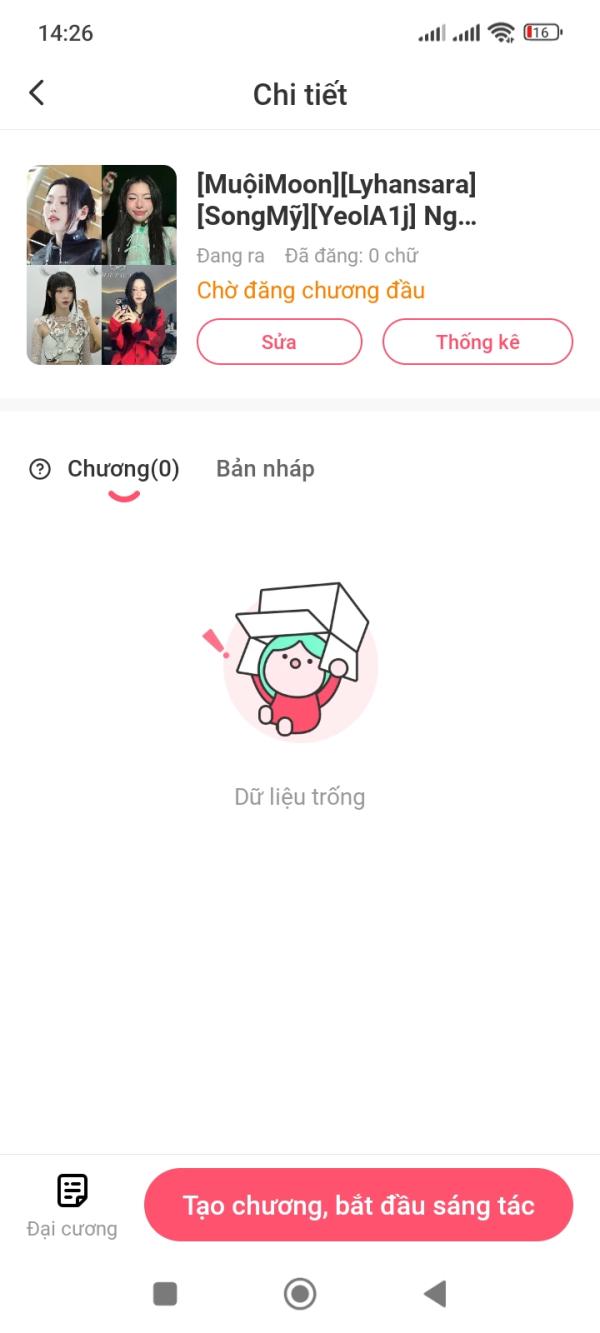Select the Chương(0) tab

[123, 469]
